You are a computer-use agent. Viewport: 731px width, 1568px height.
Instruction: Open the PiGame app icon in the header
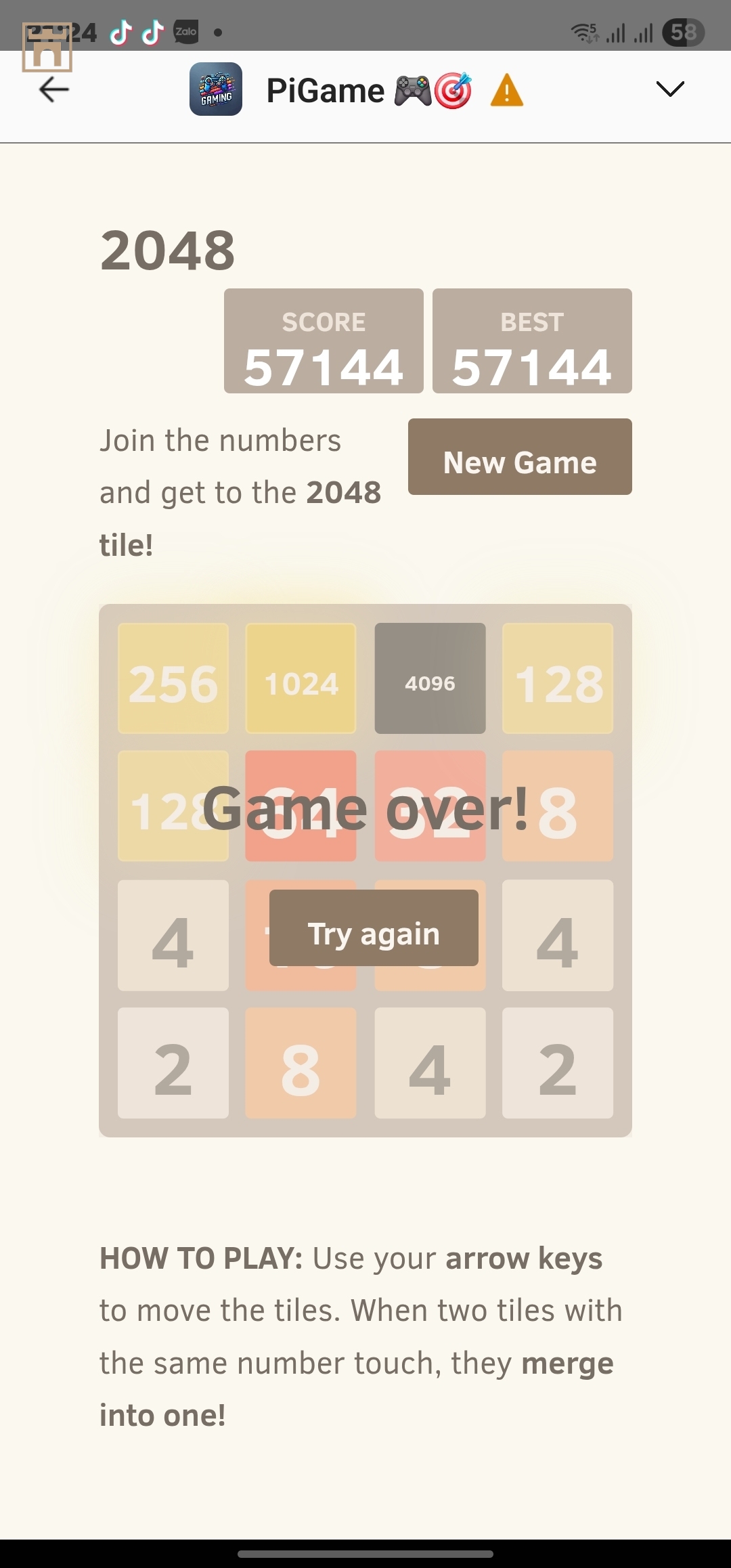(216, 89)
